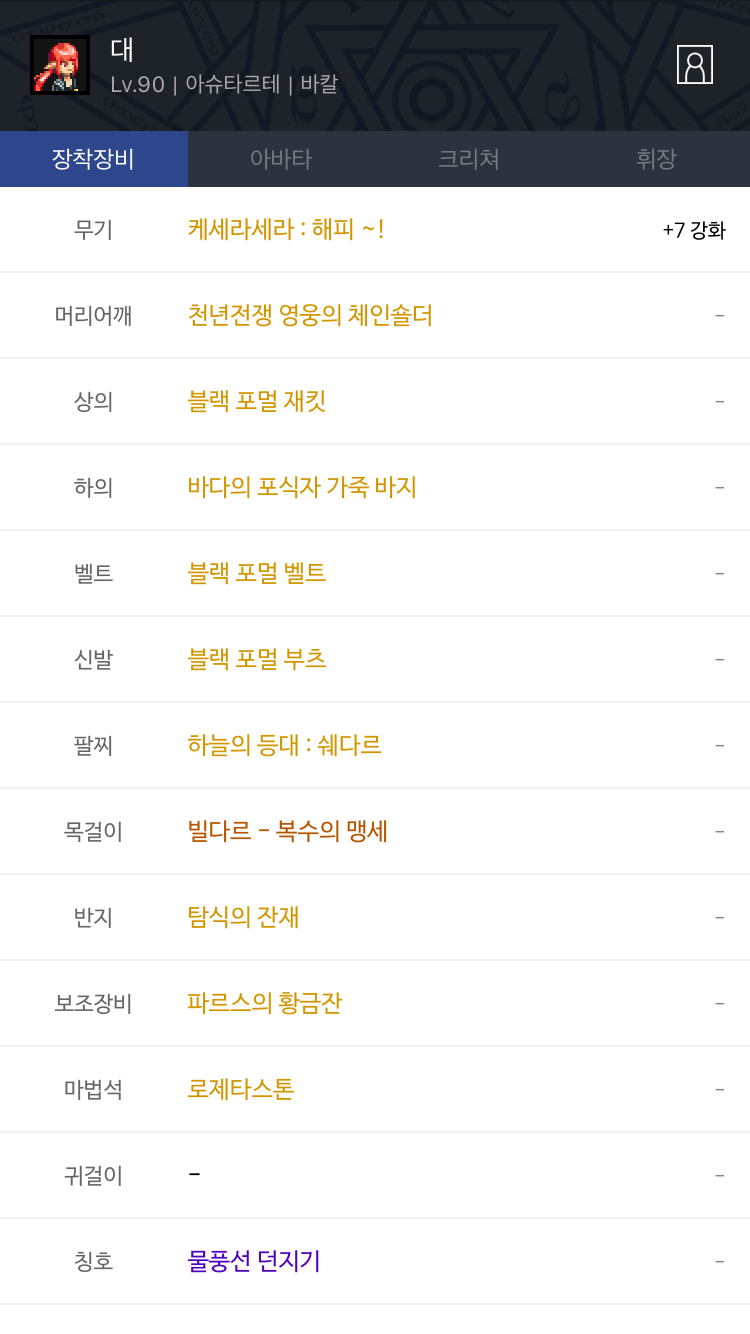Viewport: 750px width, 1334px height.
Task: Open 블랙 포멀 재킷 item
Action: [257, 401]
